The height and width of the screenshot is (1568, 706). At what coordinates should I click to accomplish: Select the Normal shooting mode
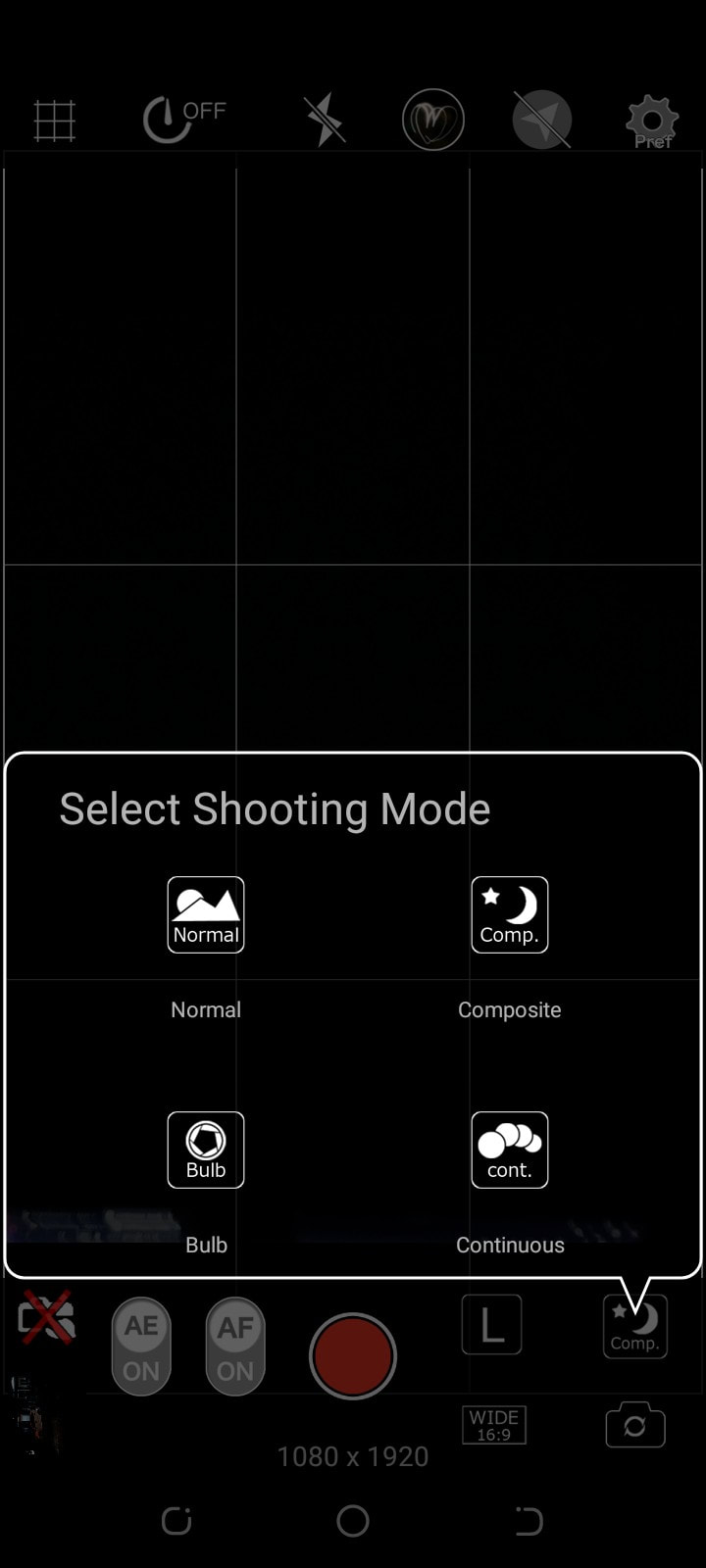206,914
